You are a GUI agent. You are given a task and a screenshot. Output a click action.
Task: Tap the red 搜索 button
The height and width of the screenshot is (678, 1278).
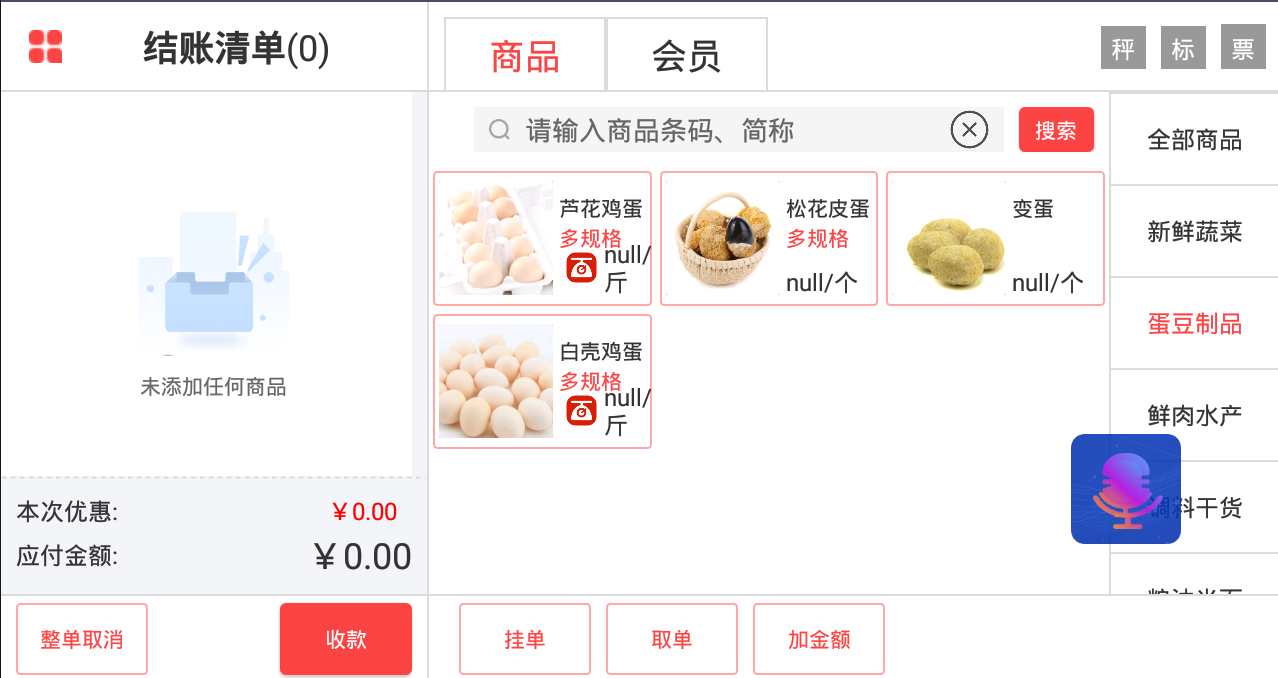(1056, 130)
